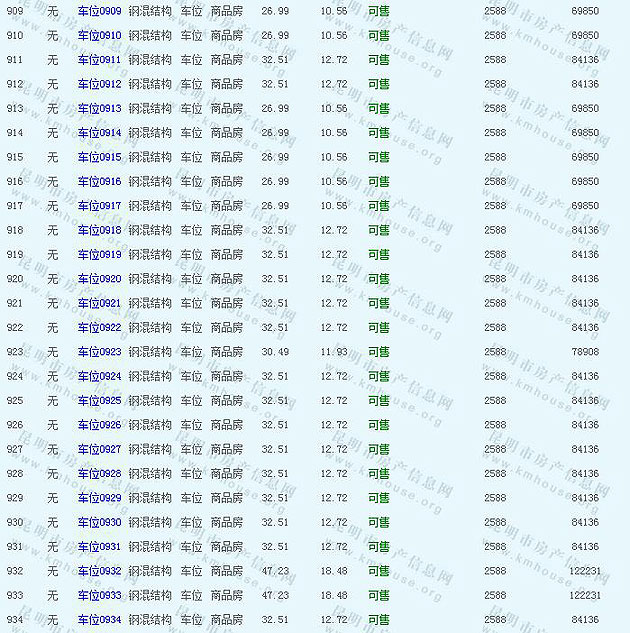630x633 pixels.
Task: Tap the 车位0912 link
Action: click(x=99, y=84)
